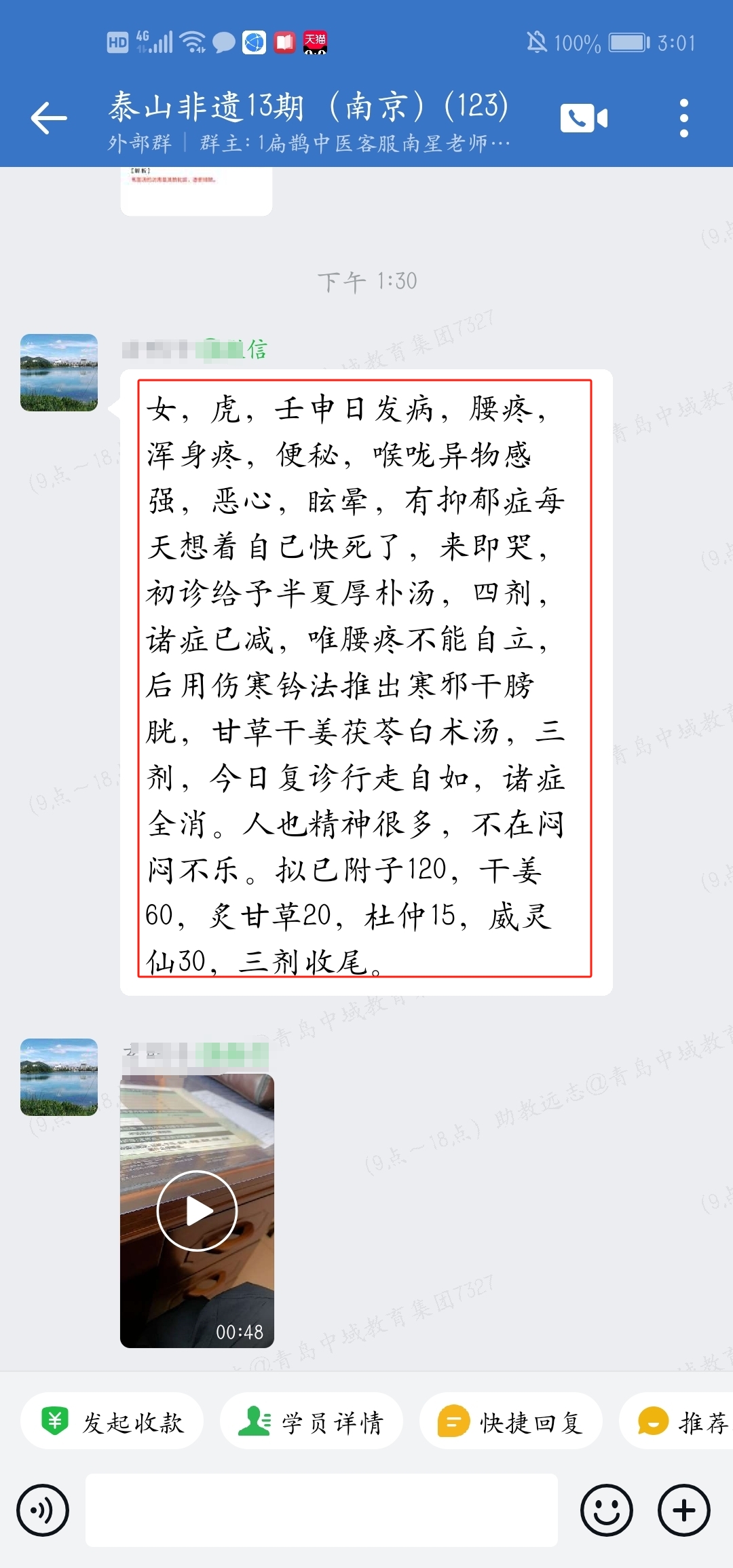The image size is (733, 1568).
Task: Start a voice or video call
Action: tap(583, 118)
